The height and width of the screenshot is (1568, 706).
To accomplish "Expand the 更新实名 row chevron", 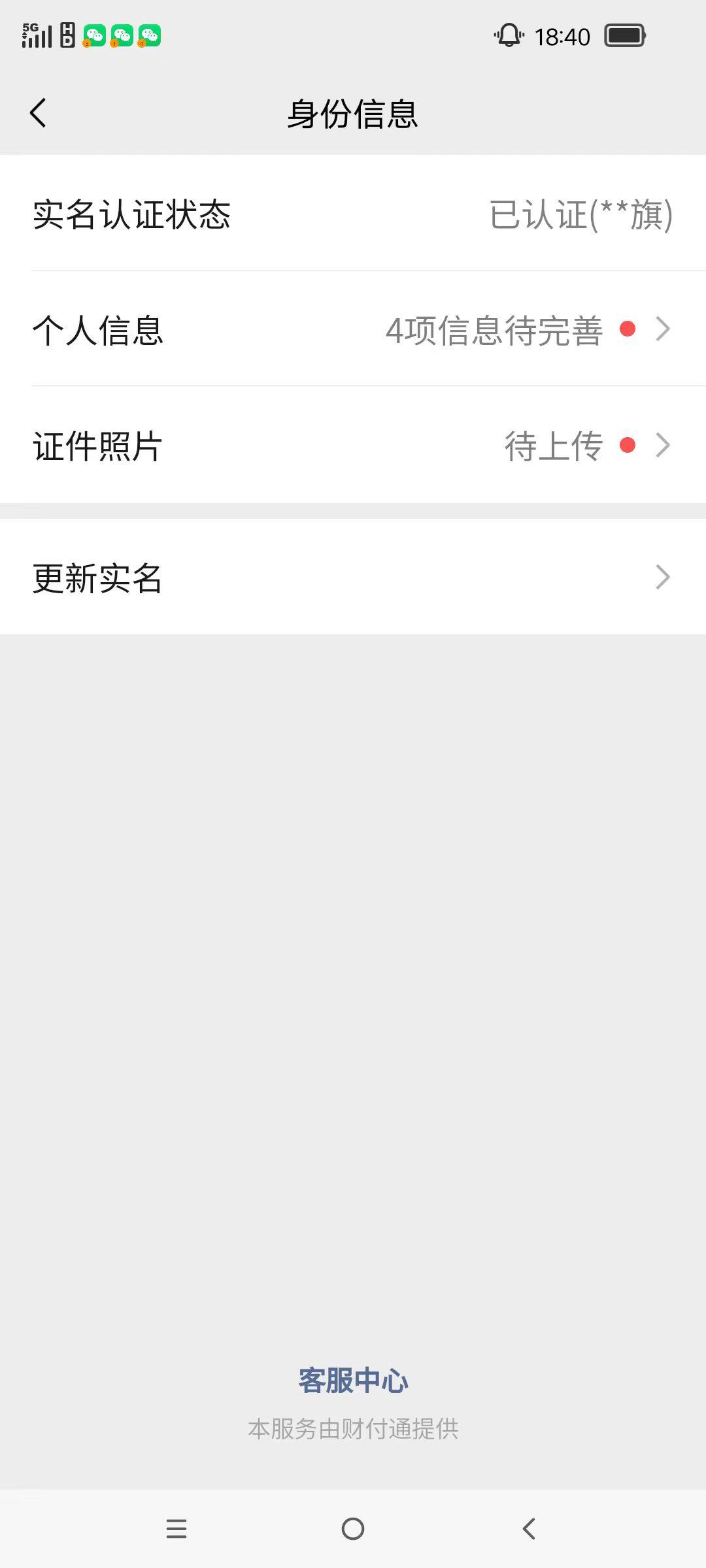I will point(665,576).
